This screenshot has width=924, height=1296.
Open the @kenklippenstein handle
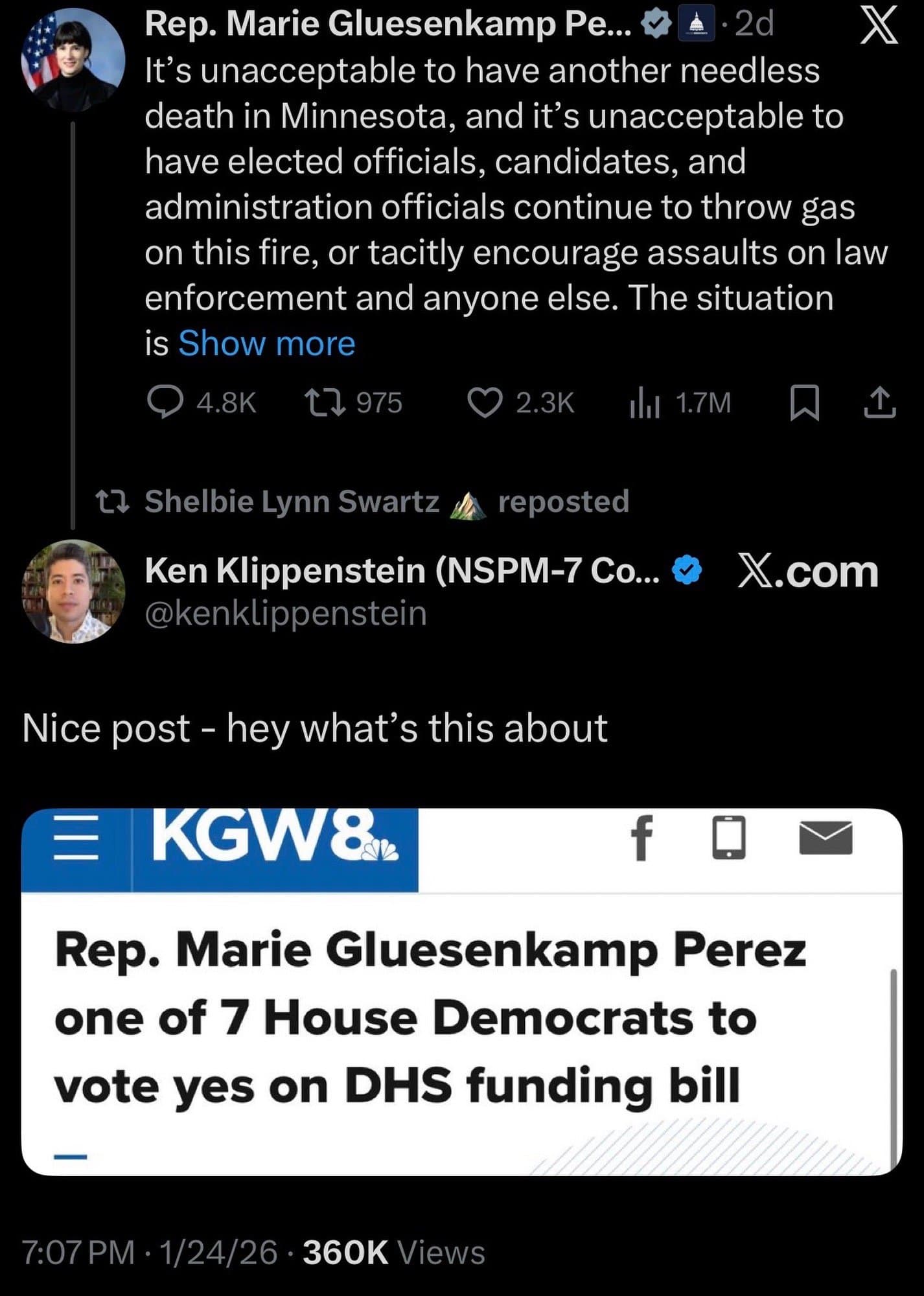point(286,613)
